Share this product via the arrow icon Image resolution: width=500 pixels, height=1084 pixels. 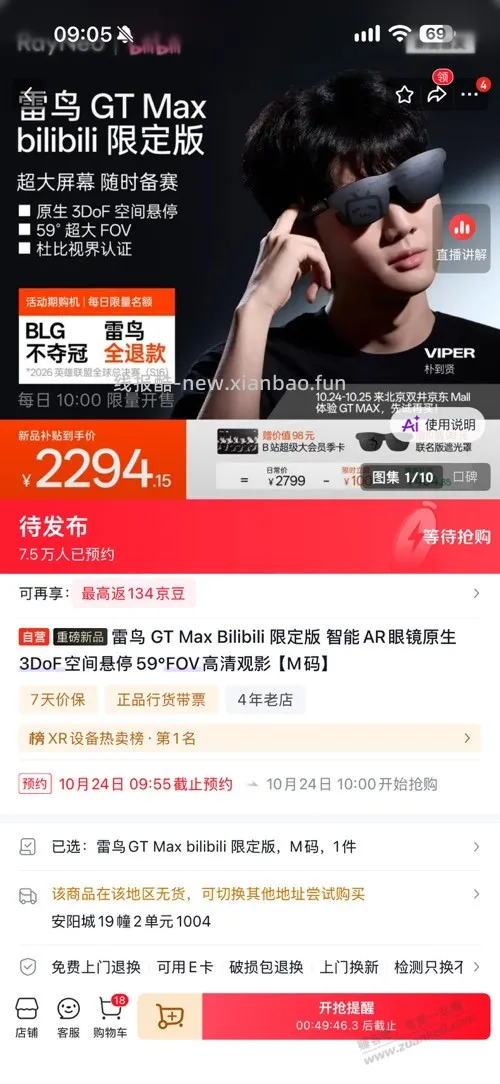pos(437,95)
